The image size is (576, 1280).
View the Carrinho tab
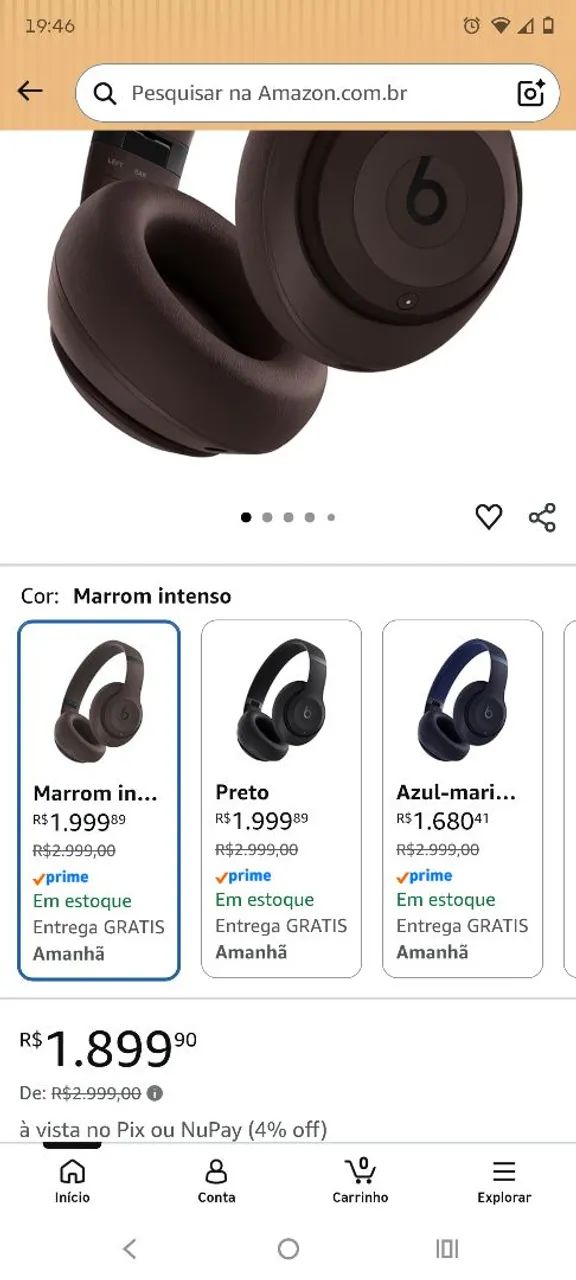tap(360, 1181)
